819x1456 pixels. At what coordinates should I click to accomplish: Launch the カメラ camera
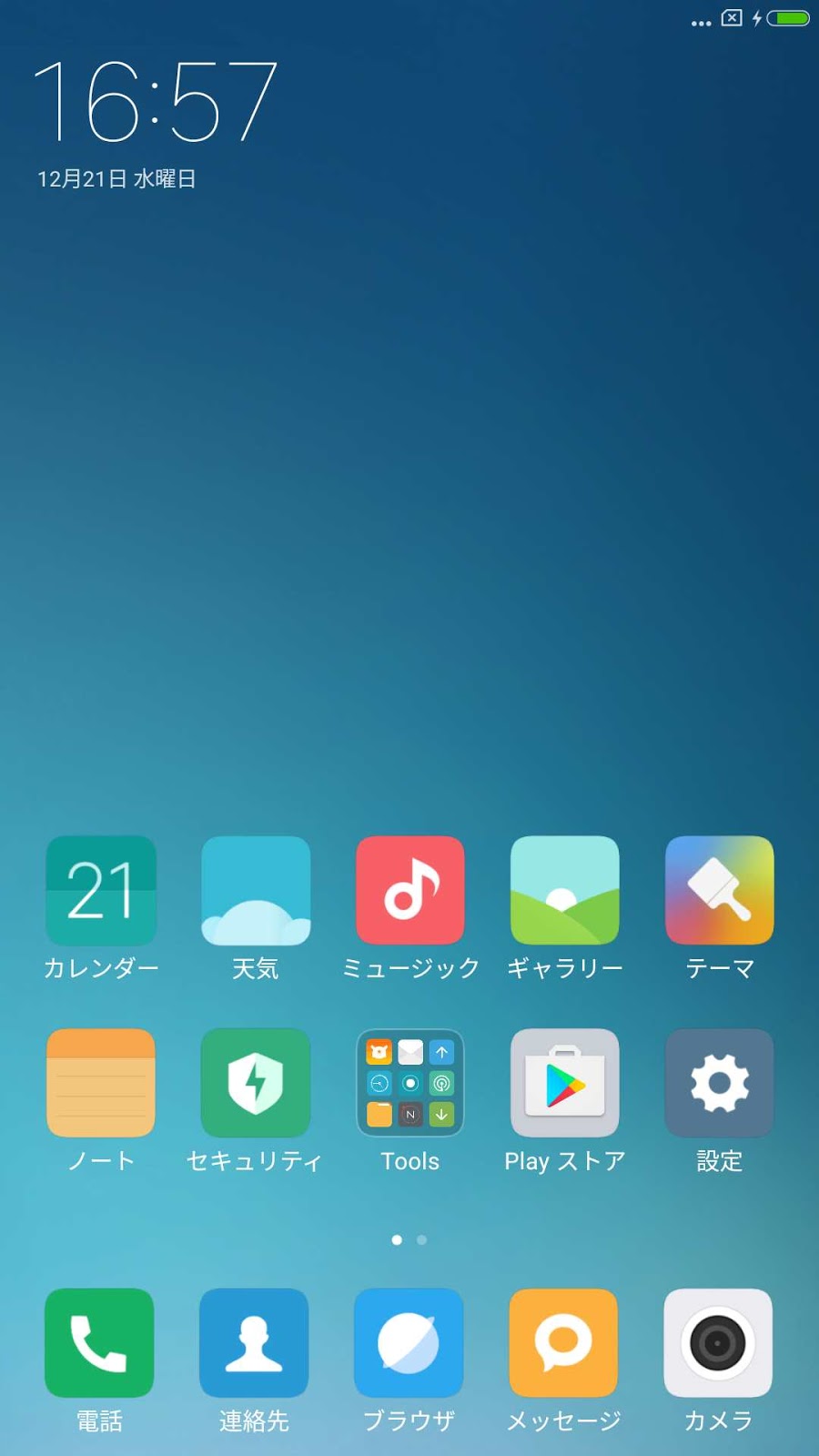(718, 1342)
